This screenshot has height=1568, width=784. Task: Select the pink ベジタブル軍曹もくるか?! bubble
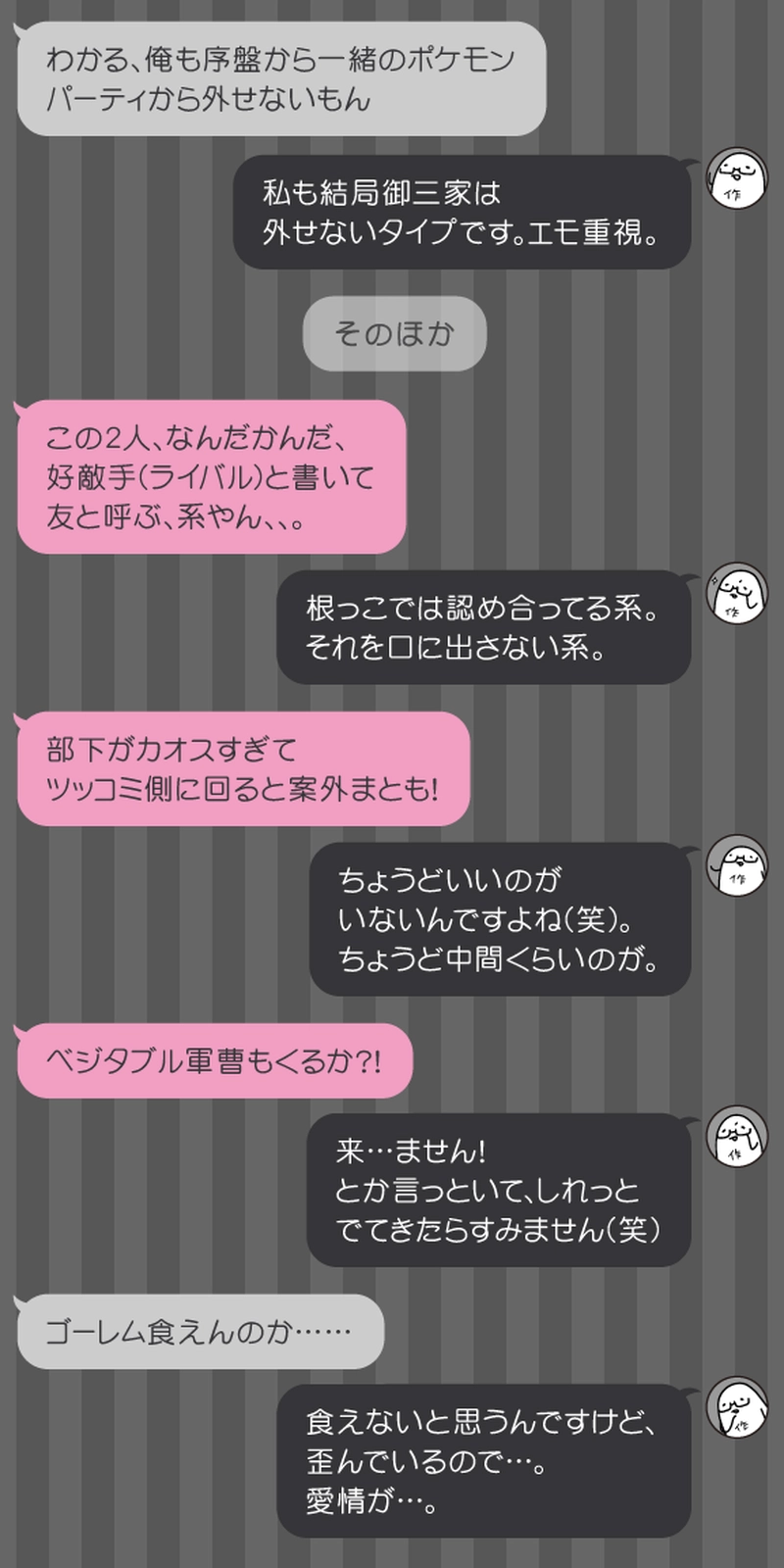pos(216,1060)
